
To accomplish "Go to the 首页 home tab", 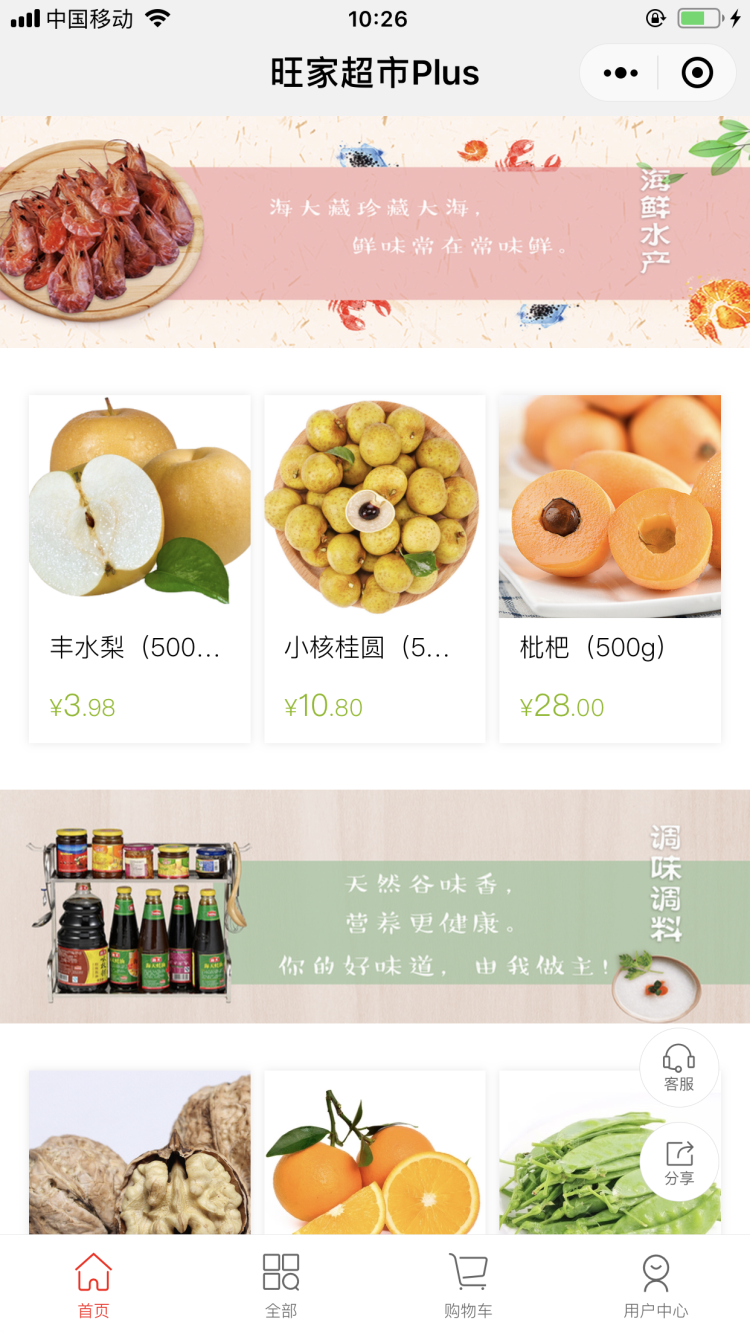I will (x=94, y=1286).
